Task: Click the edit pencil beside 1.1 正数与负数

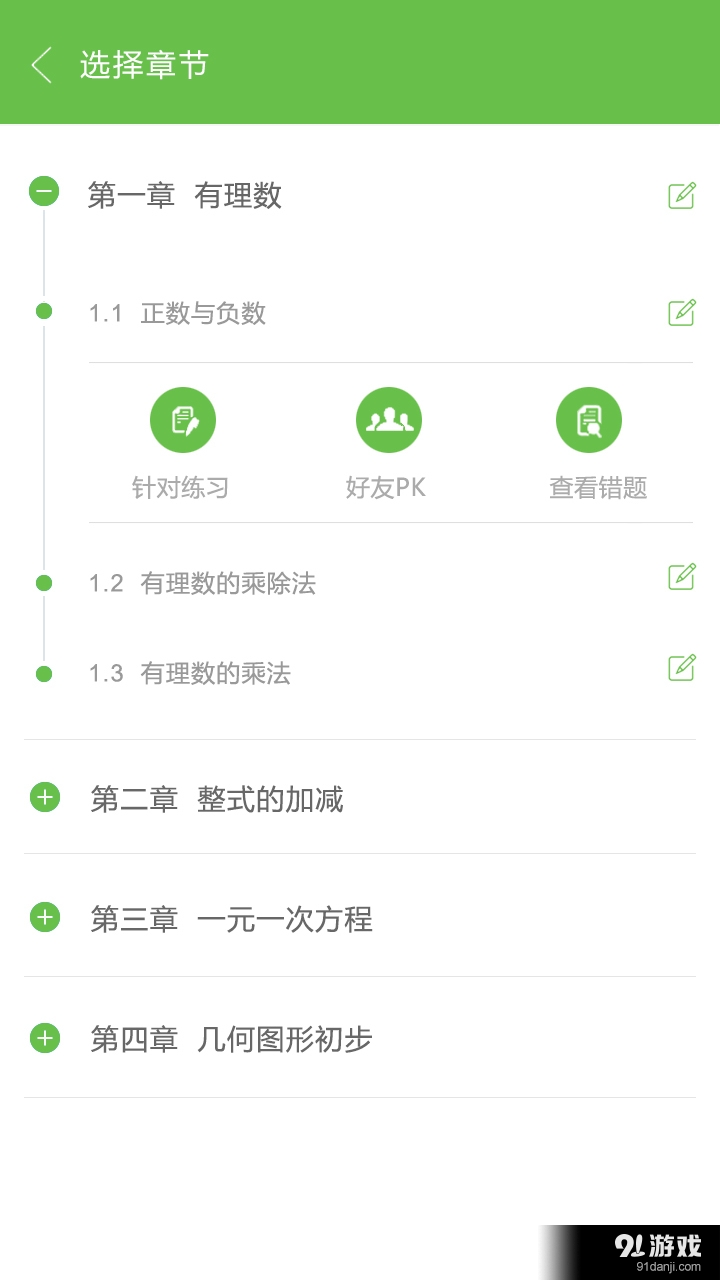Action: pyautogui.click(x=681, y=313)
